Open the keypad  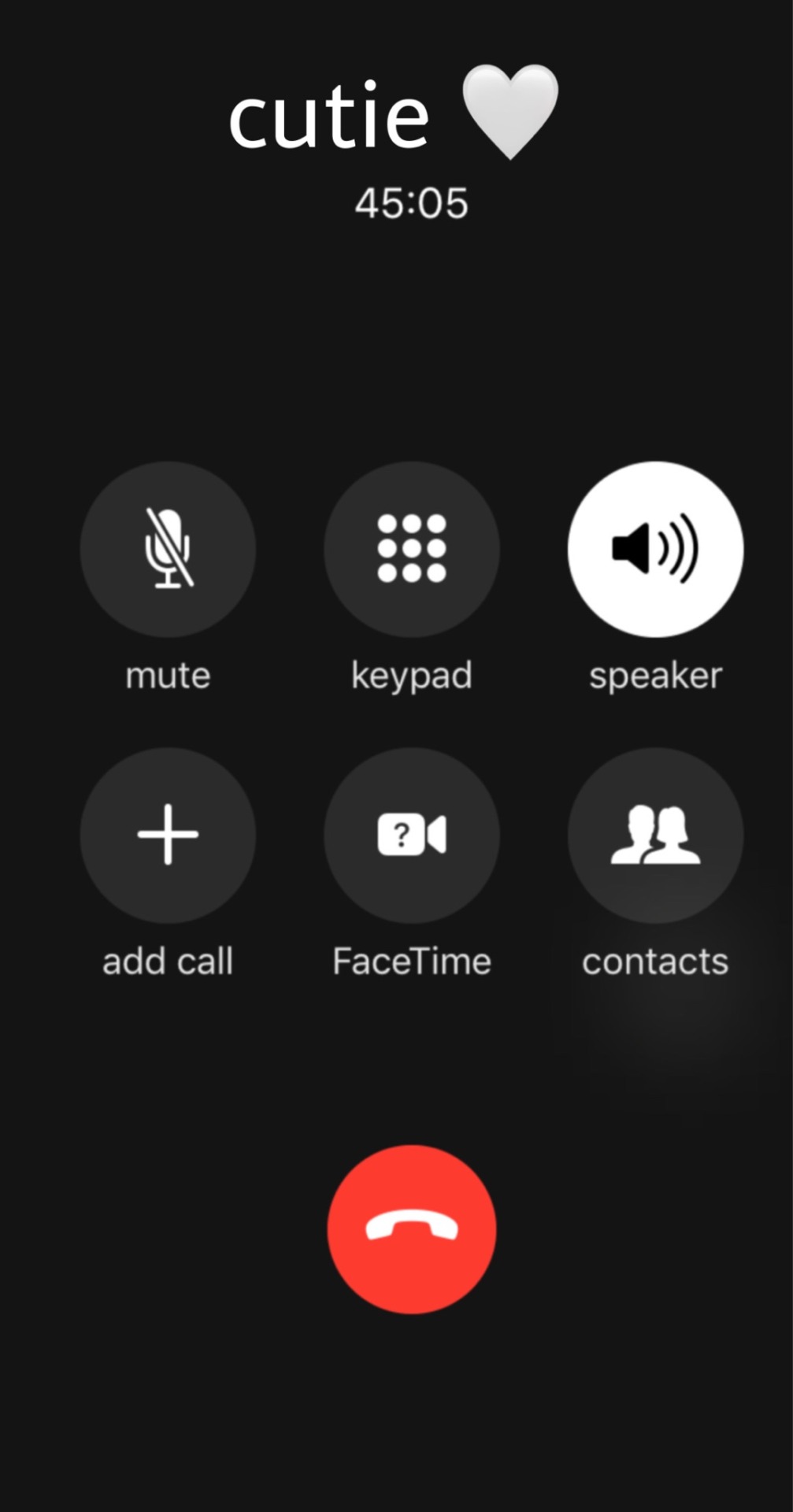(411, 549)
